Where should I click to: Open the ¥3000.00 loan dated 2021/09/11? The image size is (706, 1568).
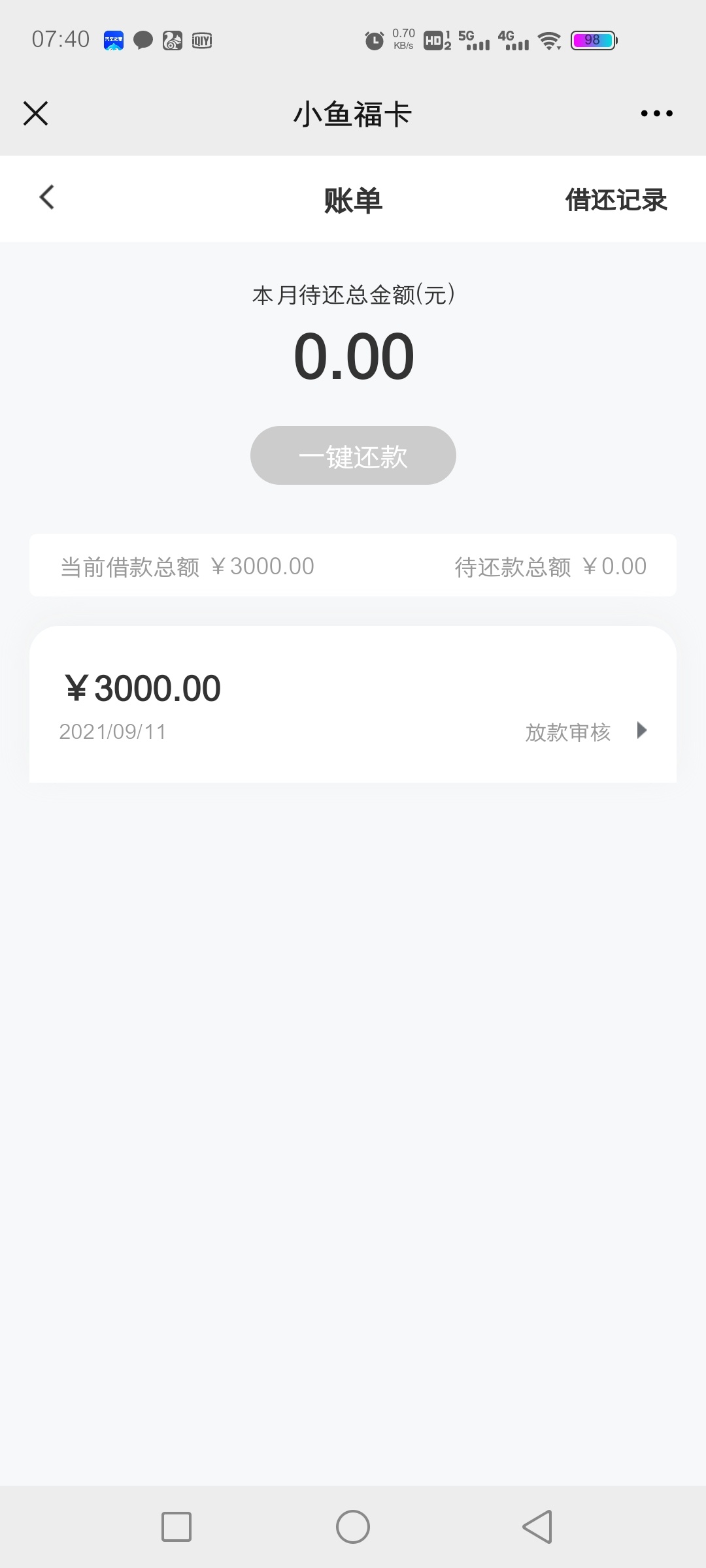(x=353, y=705)
